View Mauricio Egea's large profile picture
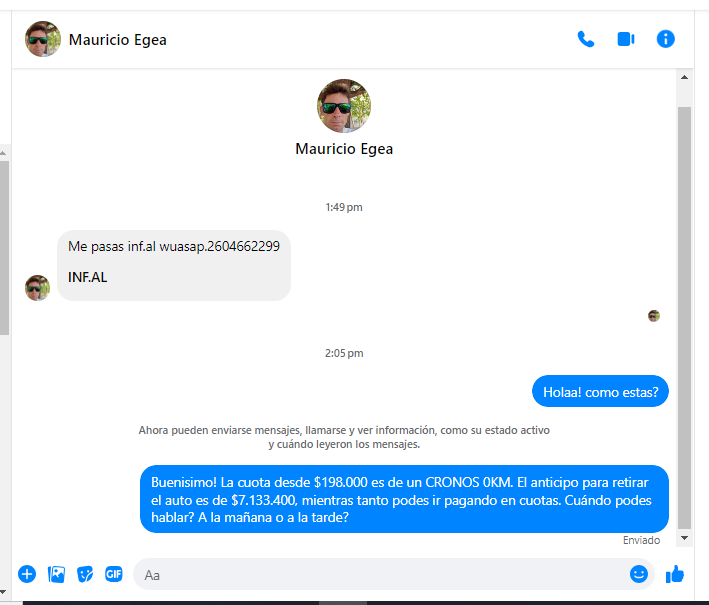Viewport: 709px width, 605px height. click(344, 105)
